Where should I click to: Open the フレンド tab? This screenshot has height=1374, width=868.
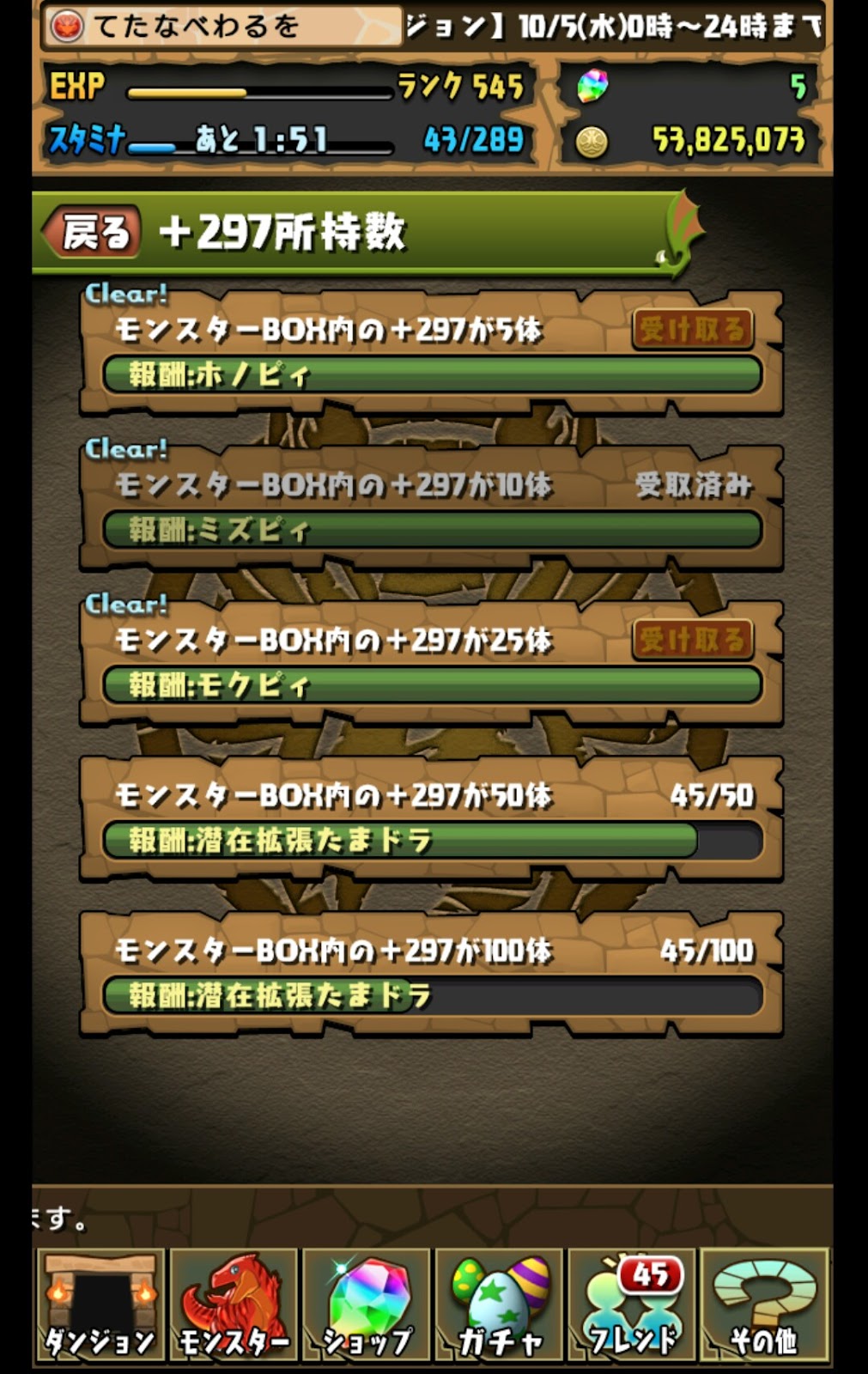point(632,1305)
